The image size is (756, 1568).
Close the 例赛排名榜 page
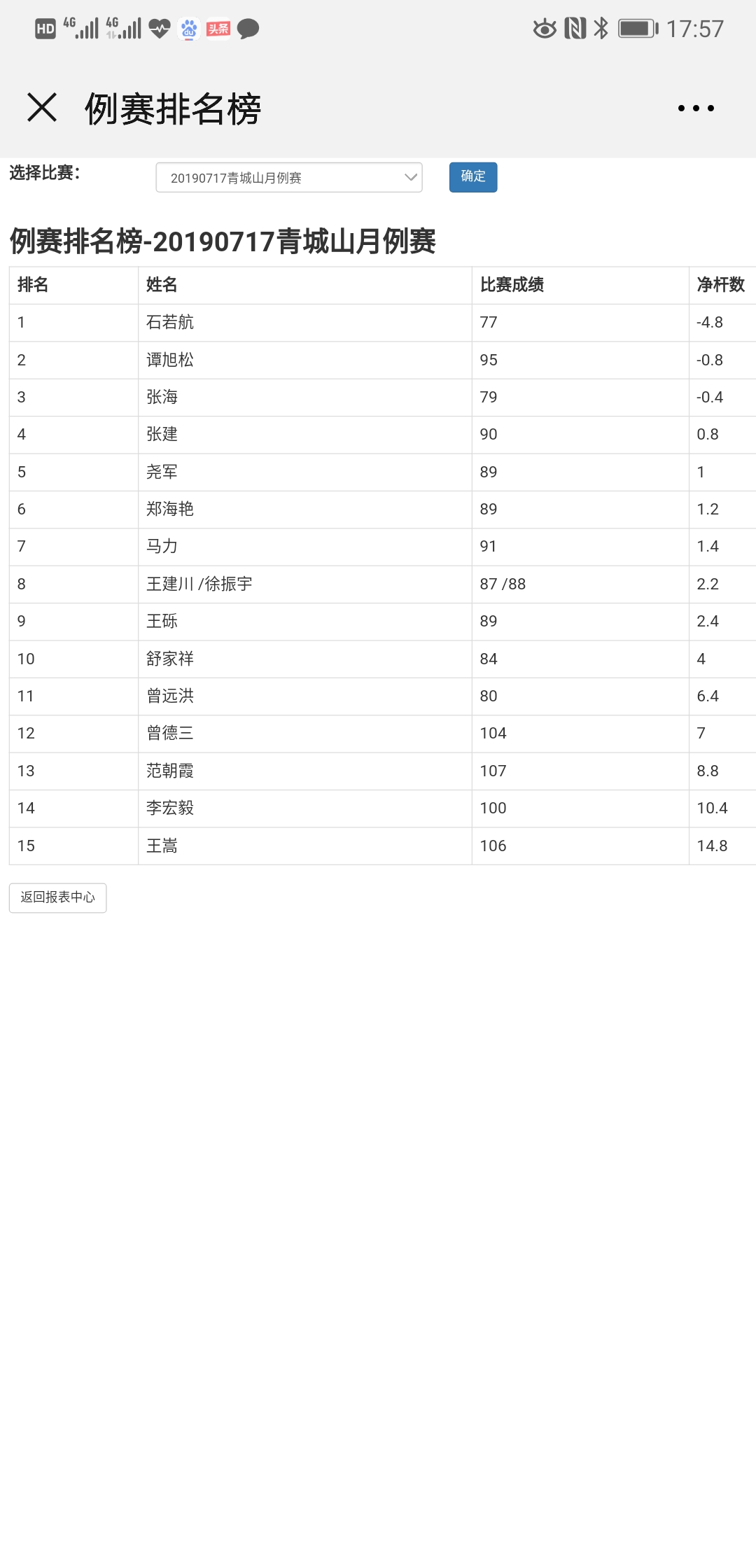pyautogui.click(x=42, y=108)
